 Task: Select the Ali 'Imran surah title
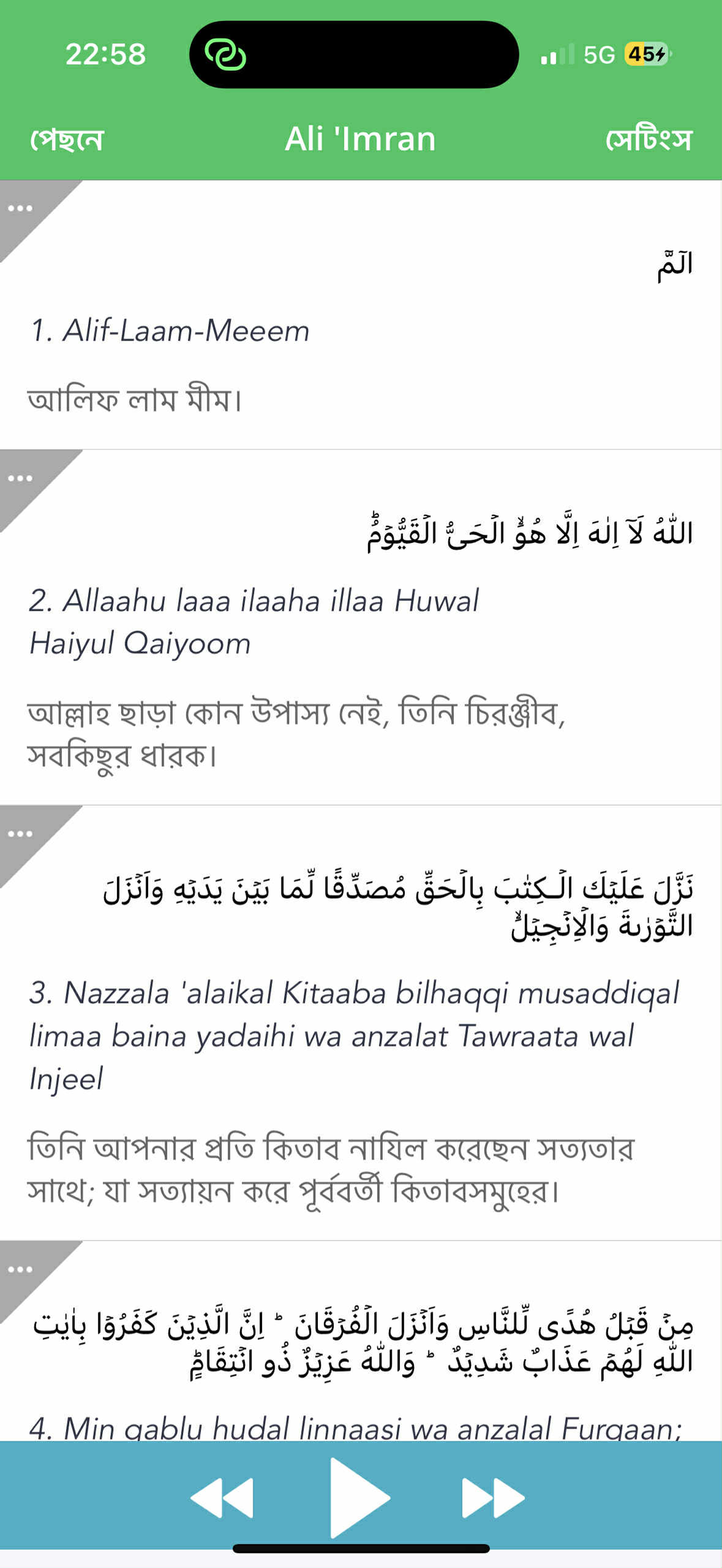[x=360, y=139]
